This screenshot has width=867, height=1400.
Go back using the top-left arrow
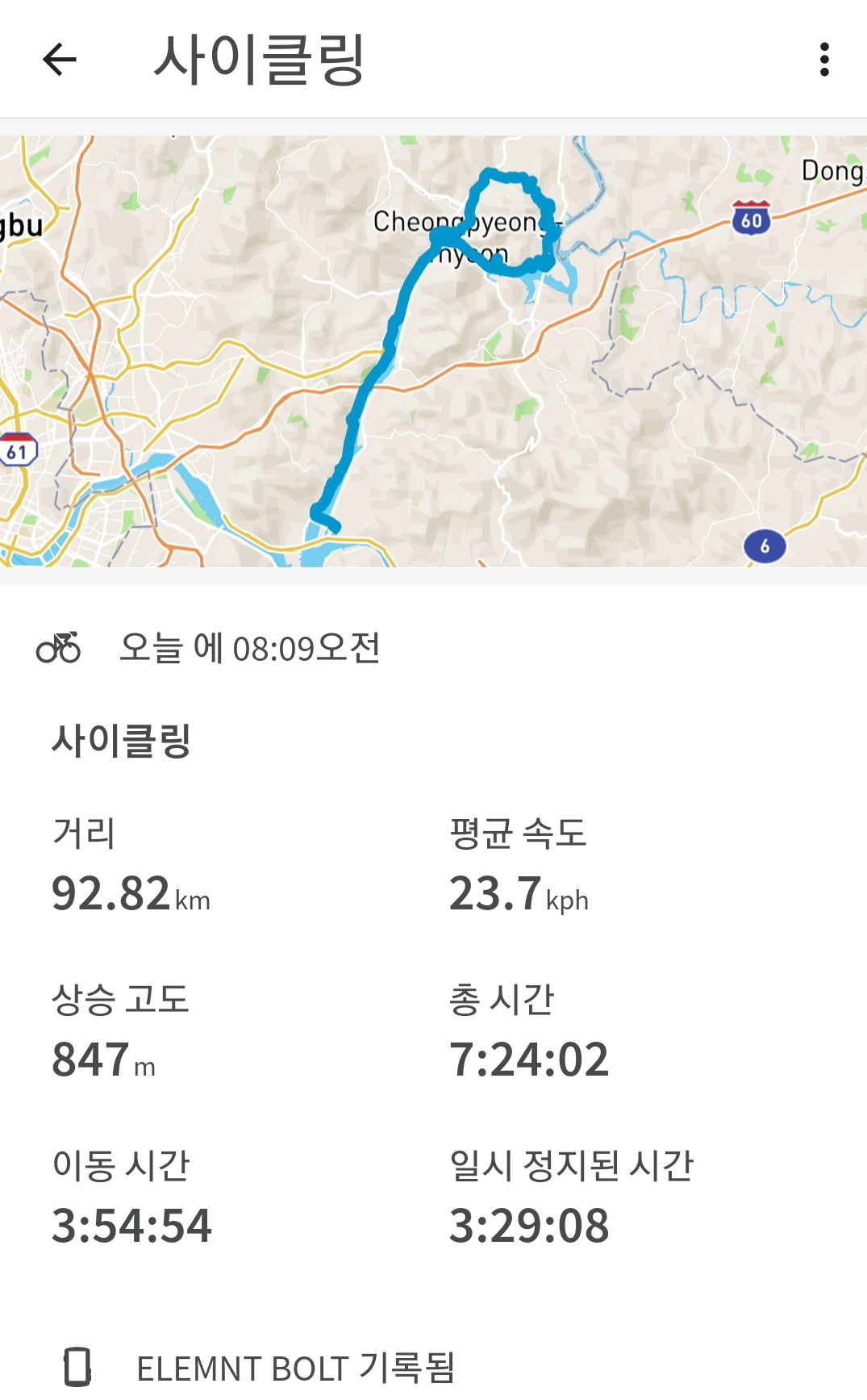60,59
